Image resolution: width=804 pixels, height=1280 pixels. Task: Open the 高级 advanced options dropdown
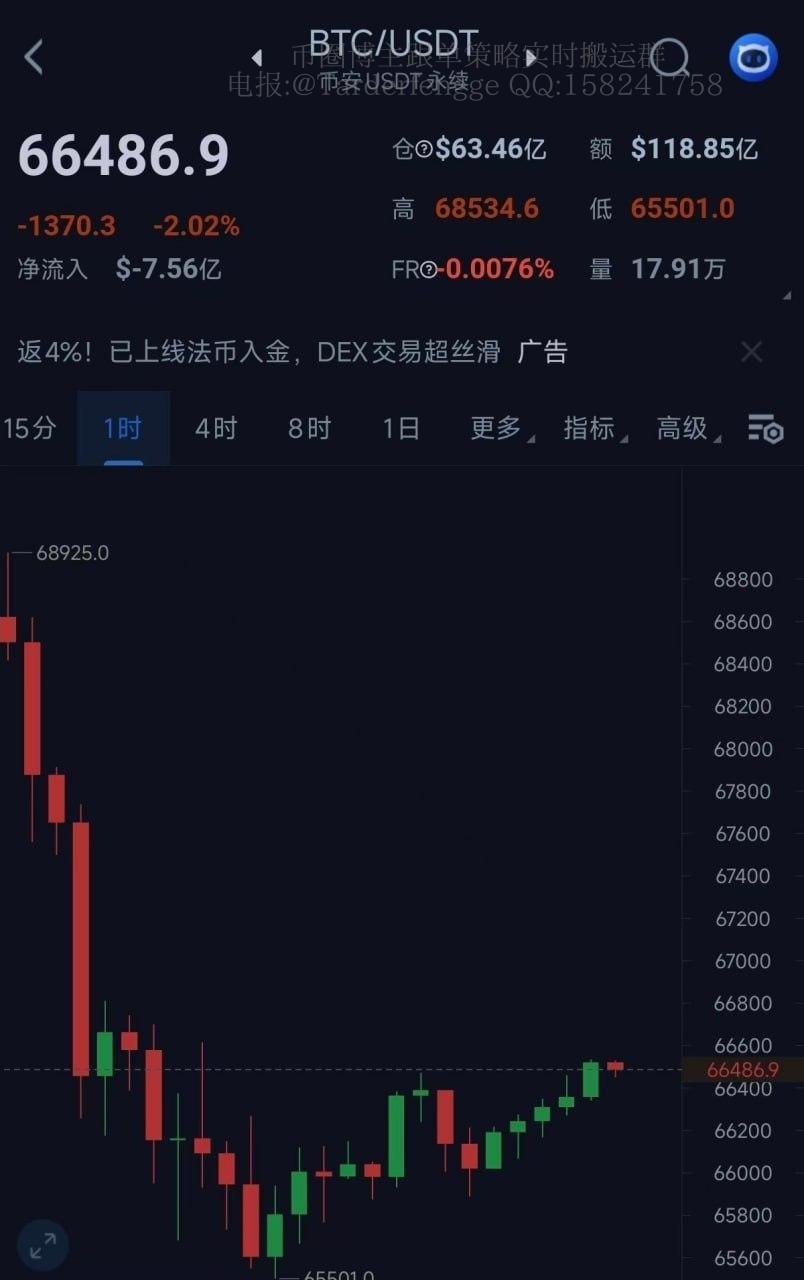684,429
